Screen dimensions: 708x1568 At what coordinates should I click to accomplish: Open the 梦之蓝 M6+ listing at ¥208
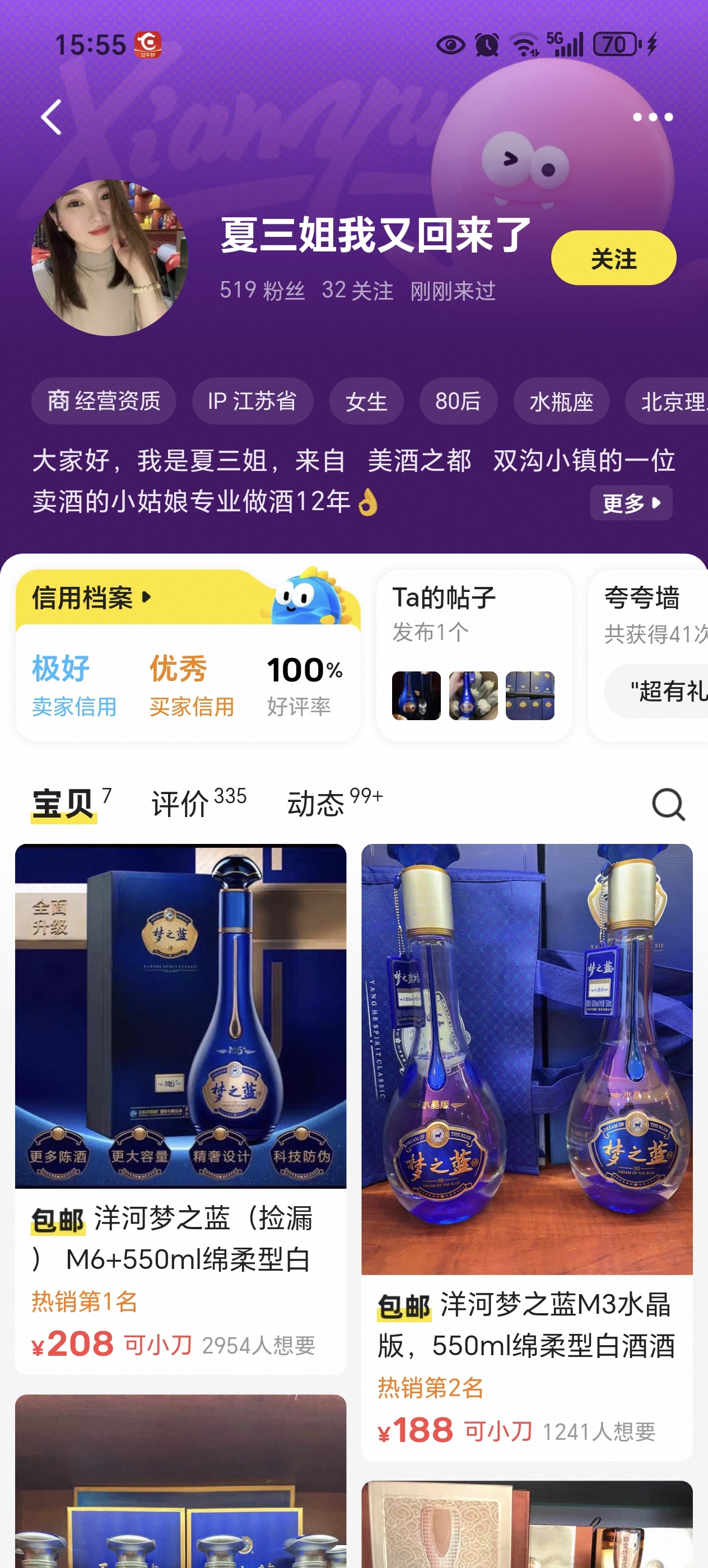click(180, 1108)
